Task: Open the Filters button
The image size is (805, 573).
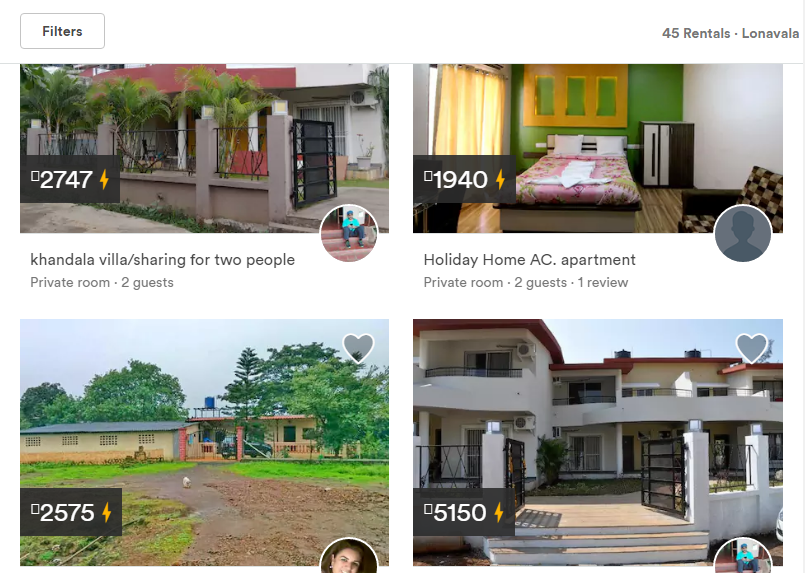Action: [x=62, y=31]
